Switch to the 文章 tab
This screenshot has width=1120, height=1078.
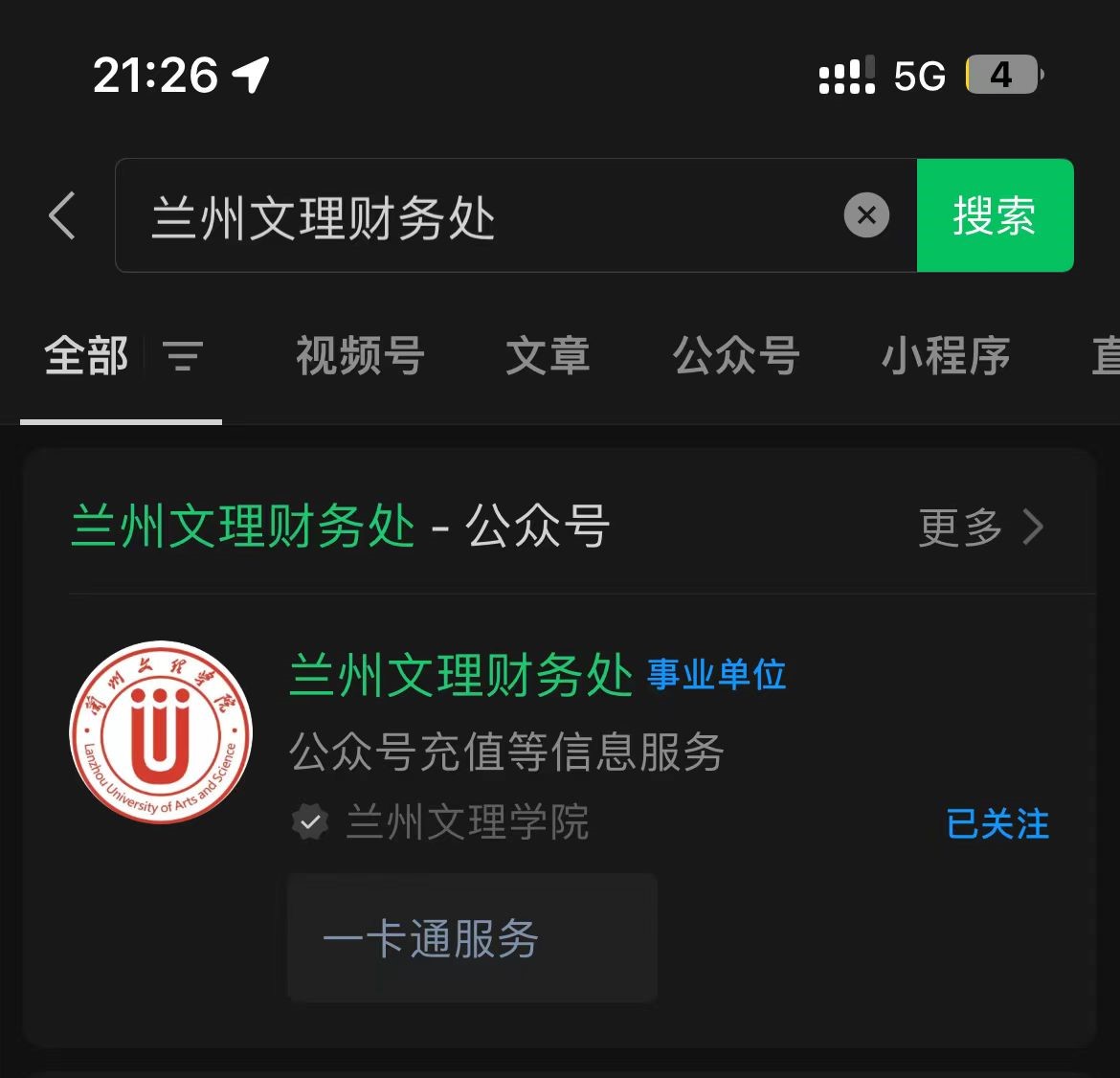pyautogui.click(x=548, y=356)
